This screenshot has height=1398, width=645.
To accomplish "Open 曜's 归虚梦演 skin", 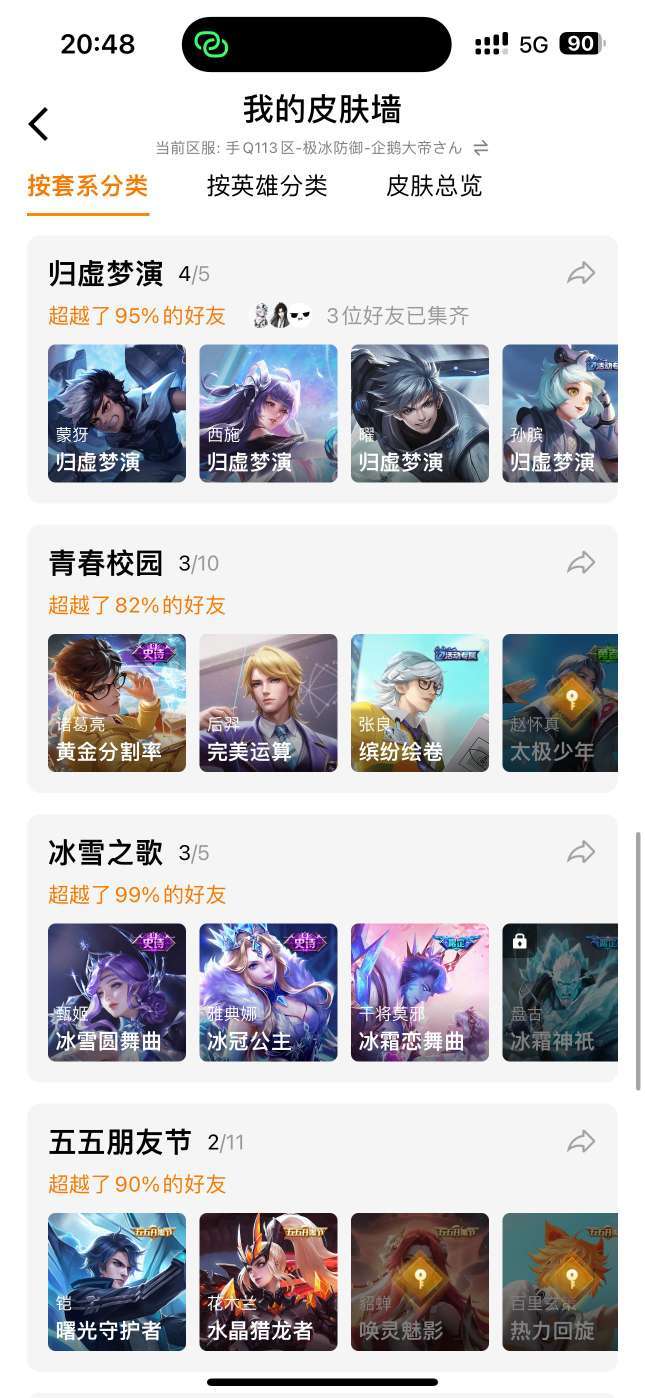I will tap(420, 413).
